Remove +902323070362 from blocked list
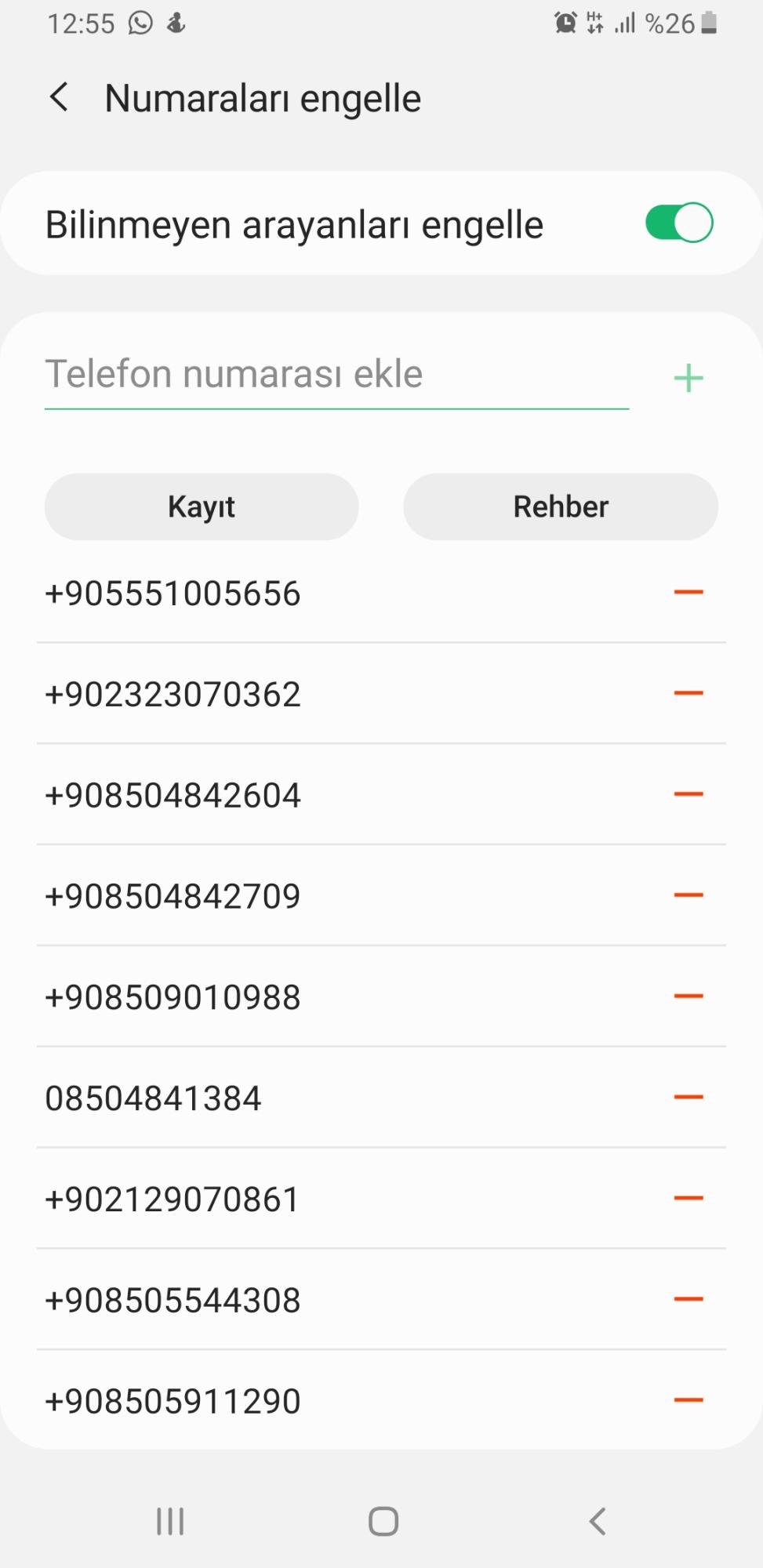Image resolution: width=763 pixels, height=1568 pixels. (x=688, y=694)
